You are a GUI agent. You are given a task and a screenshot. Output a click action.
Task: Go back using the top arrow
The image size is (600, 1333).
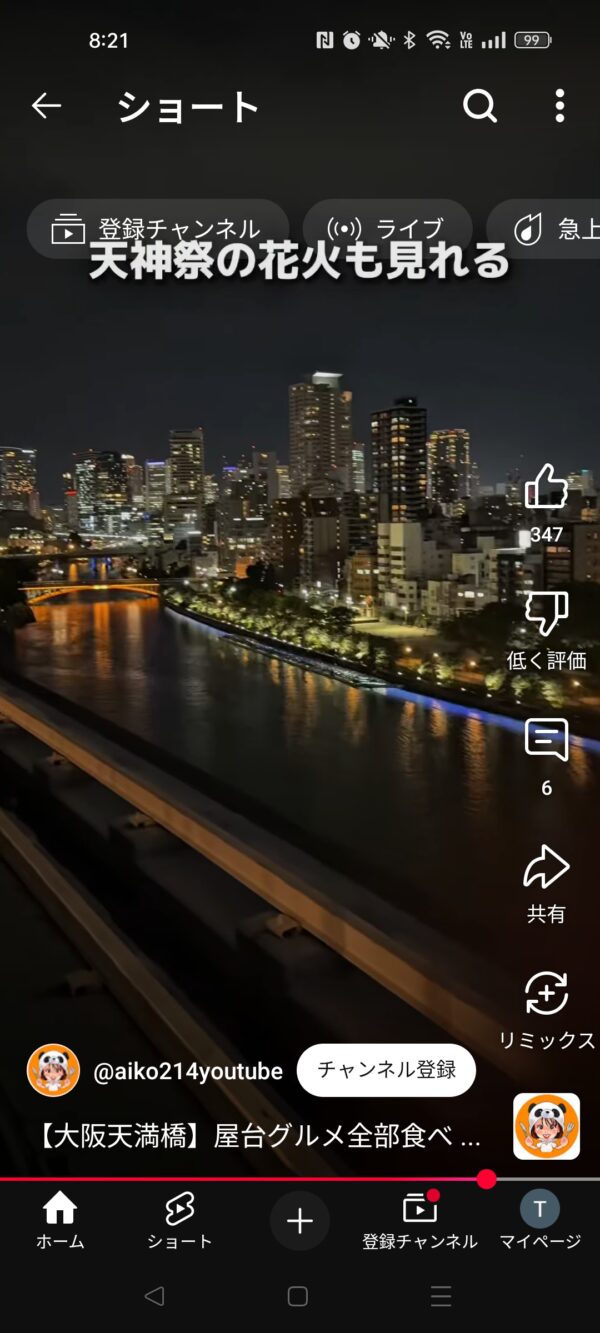[x=46, y=105]
